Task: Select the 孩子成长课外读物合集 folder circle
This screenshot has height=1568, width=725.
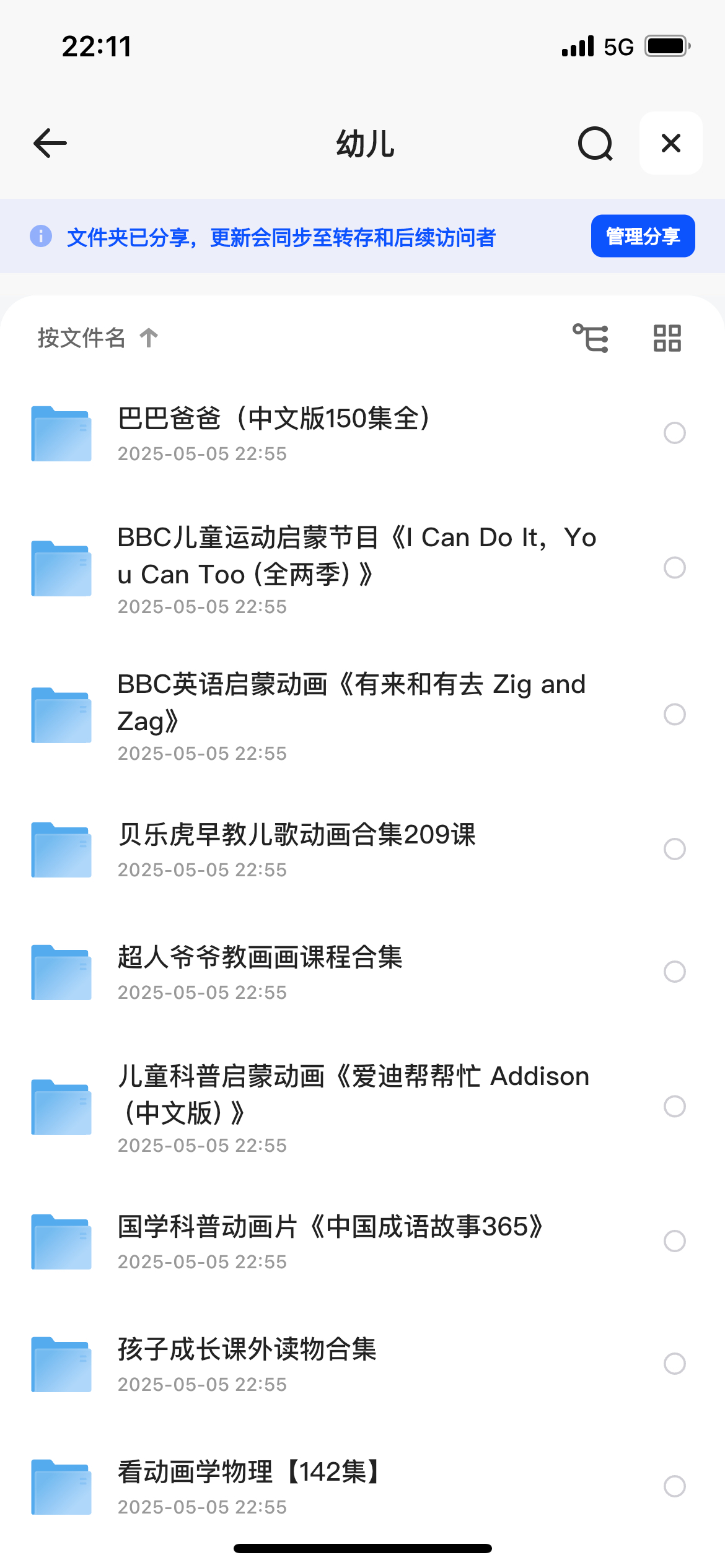Action: point(674,1364)
